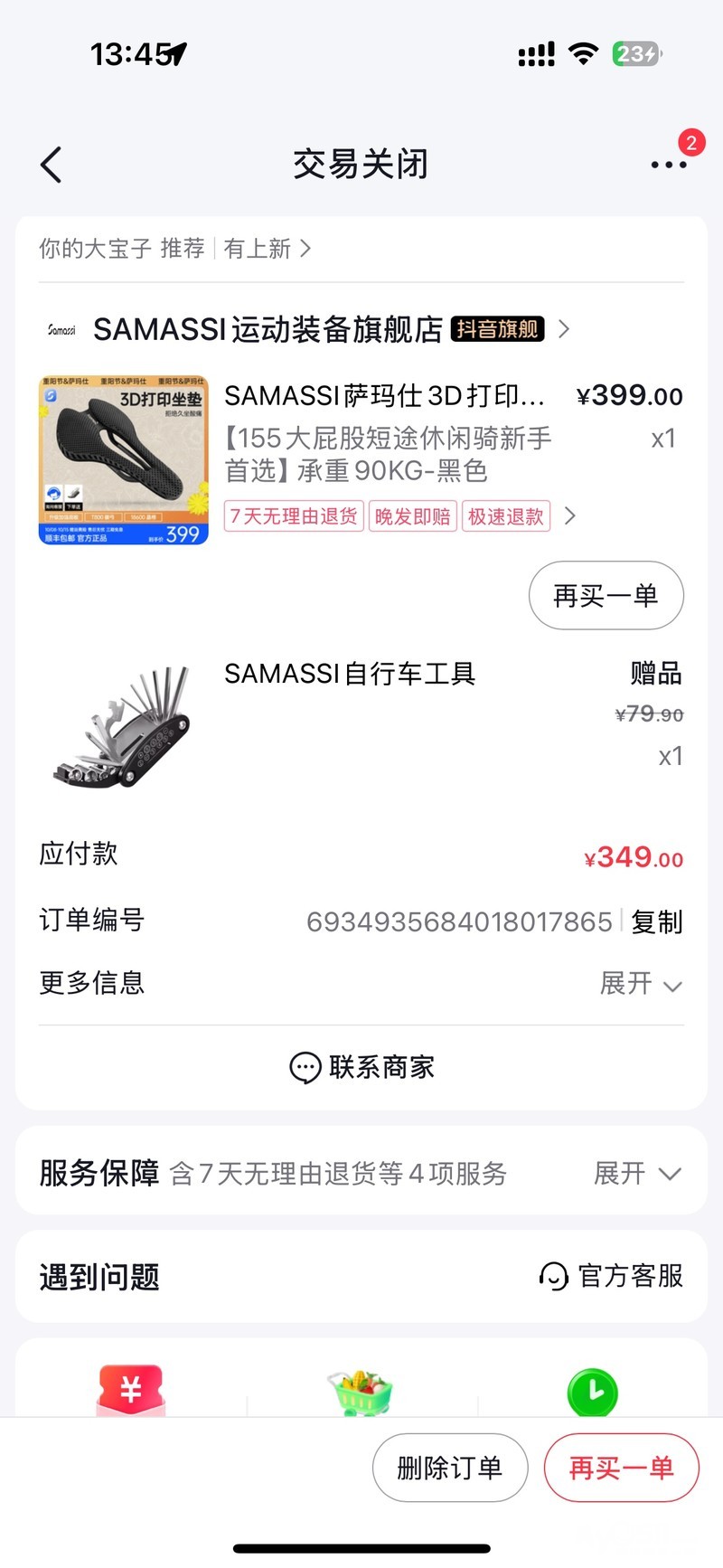723x1568 pixels.
Task: Go back from the order details page
Action: [x=52, y=165]
